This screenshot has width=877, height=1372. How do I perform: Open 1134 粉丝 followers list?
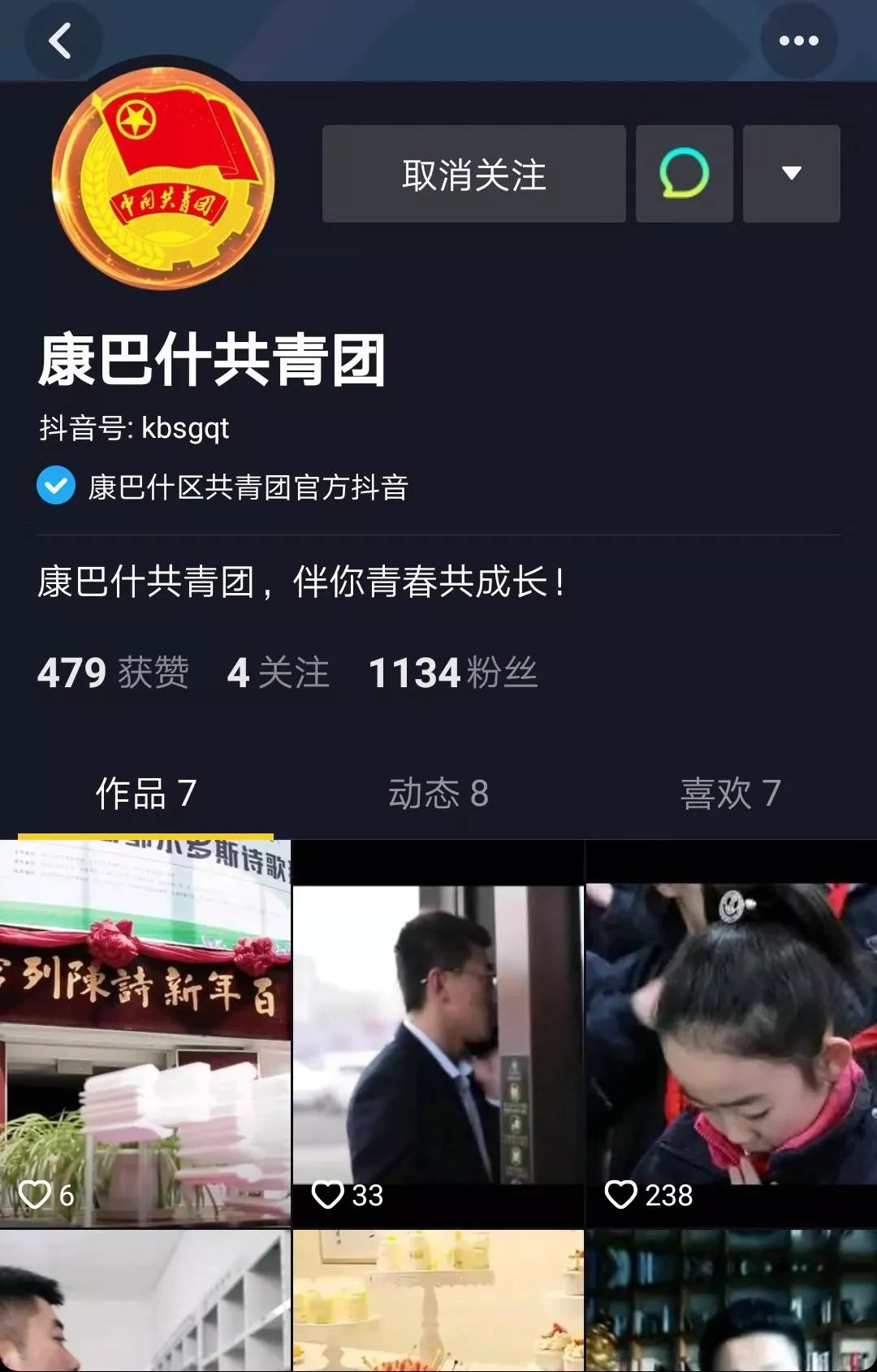pyautogui.click(x=452, y=673)
